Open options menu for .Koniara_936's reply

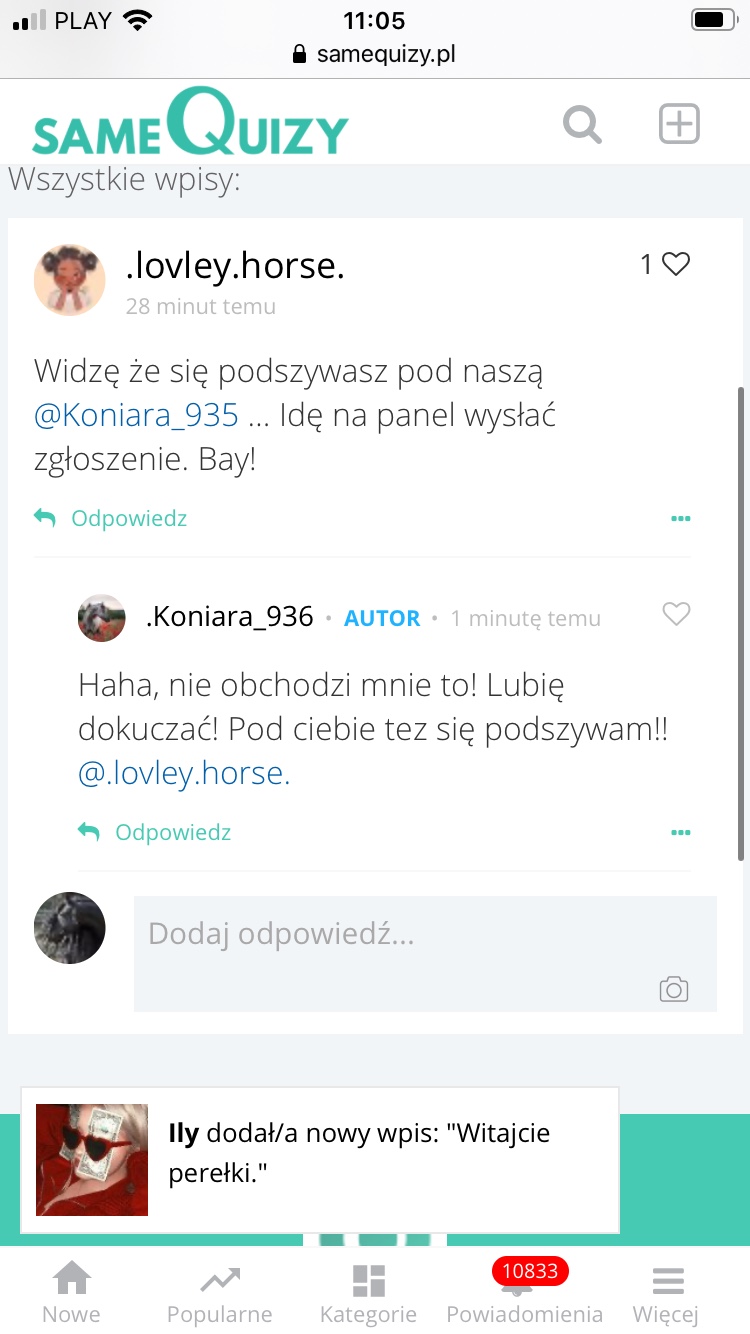681,832
